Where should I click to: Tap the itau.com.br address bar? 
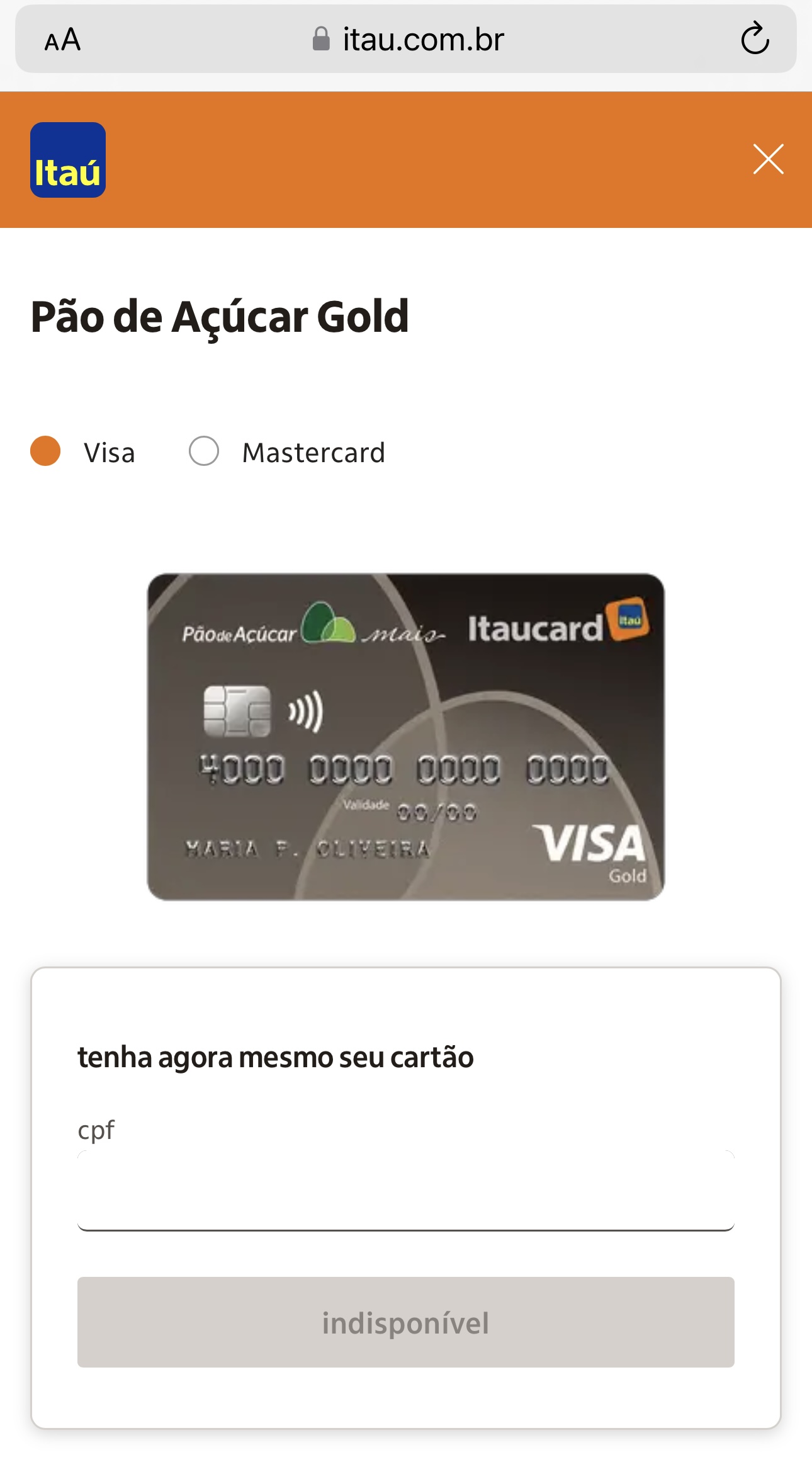click(409, 40)
